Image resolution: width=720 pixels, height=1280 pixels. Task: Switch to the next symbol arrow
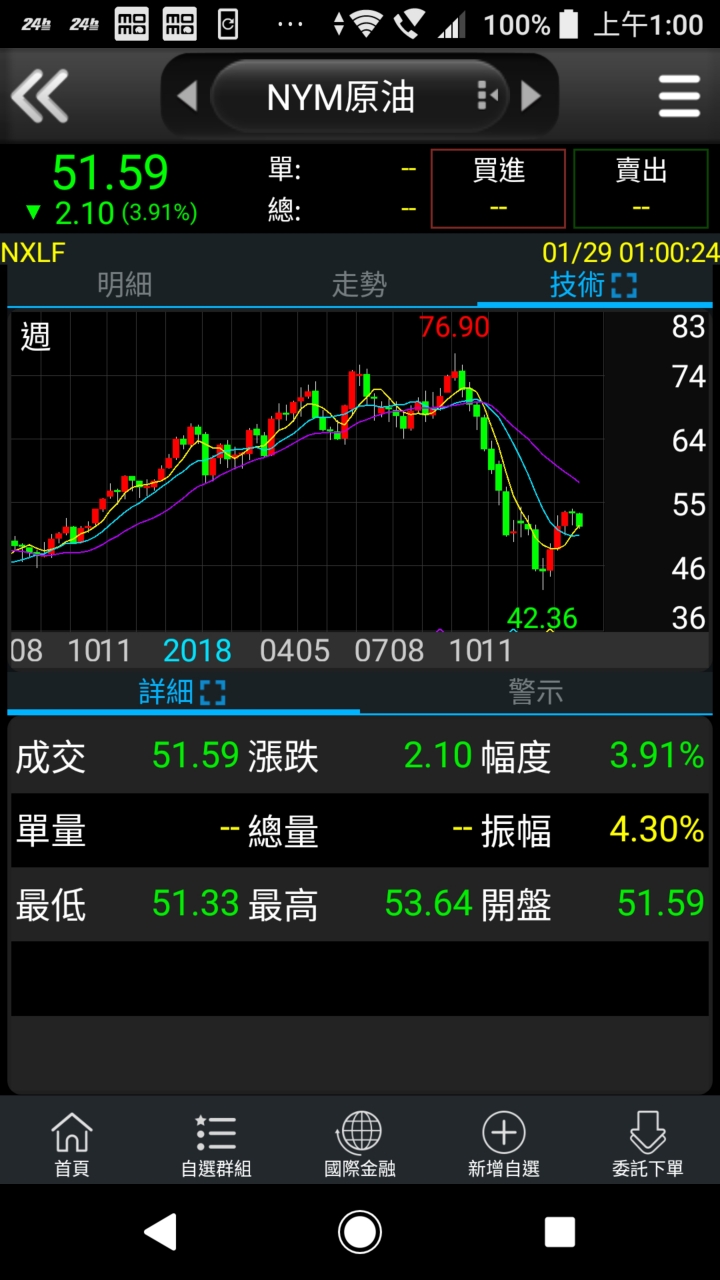[531, 97]
